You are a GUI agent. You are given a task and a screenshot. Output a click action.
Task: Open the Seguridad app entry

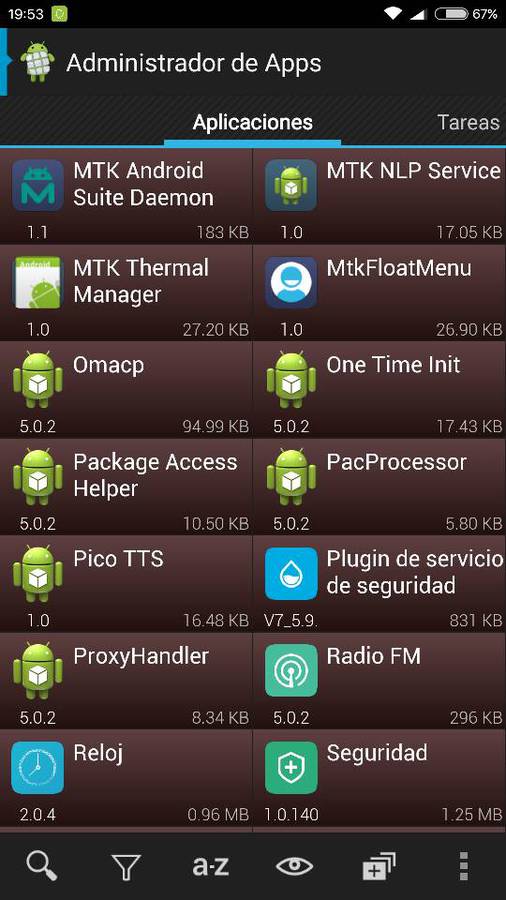click(380, 778)
